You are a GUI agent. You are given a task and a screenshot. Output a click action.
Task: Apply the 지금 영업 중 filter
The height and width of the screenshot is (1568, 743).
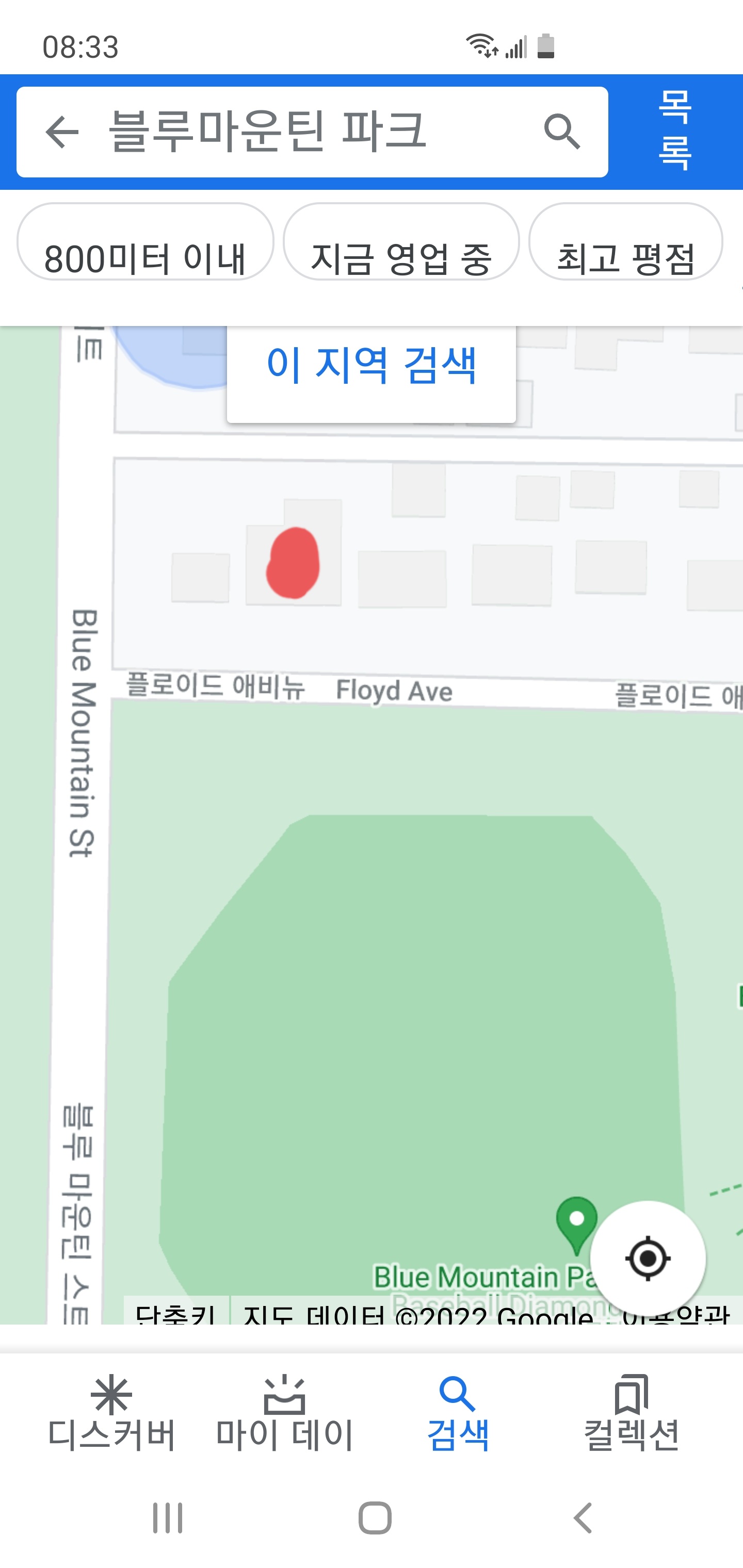coord(401,242)
